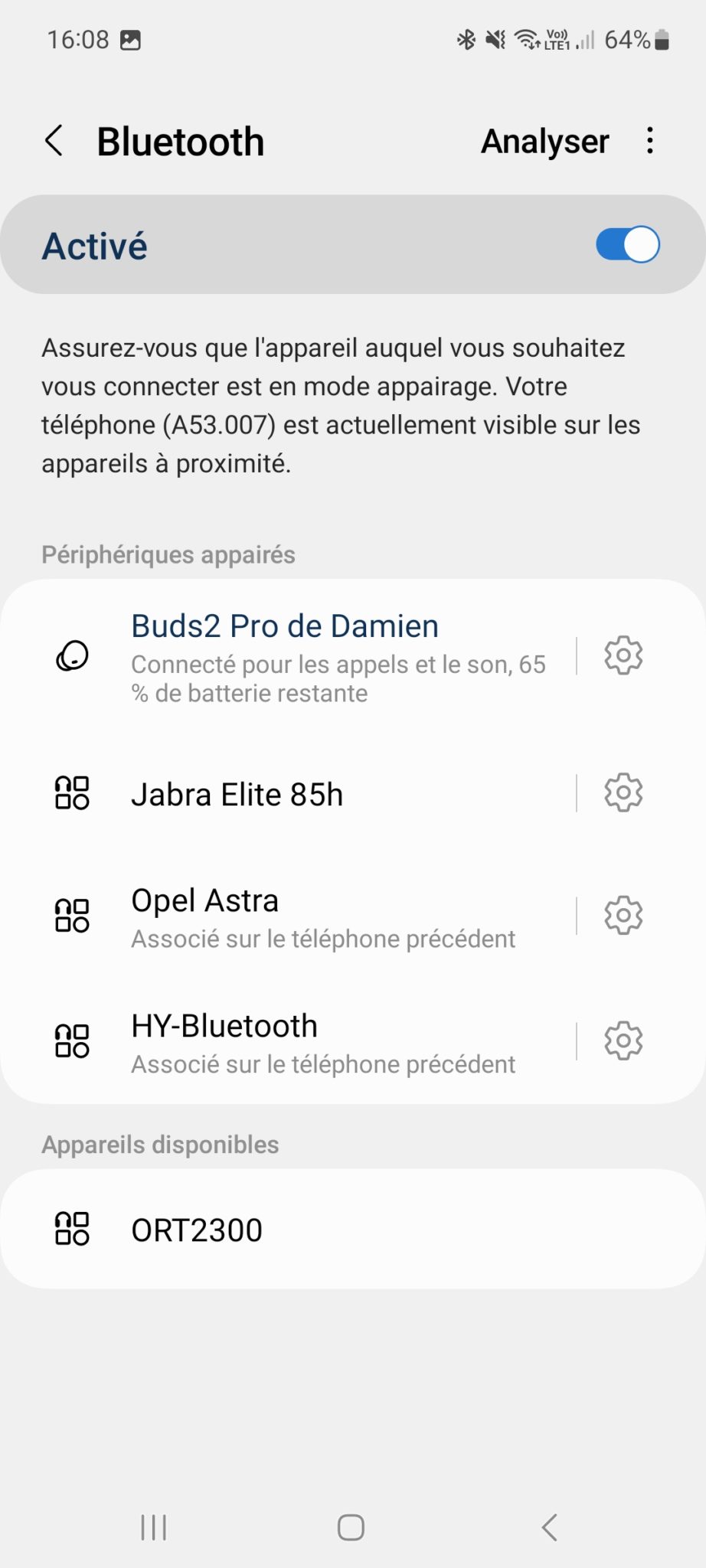Show recent apps from navigation bar
This screenshot has height=1568, width=706.
(154, 1527)
